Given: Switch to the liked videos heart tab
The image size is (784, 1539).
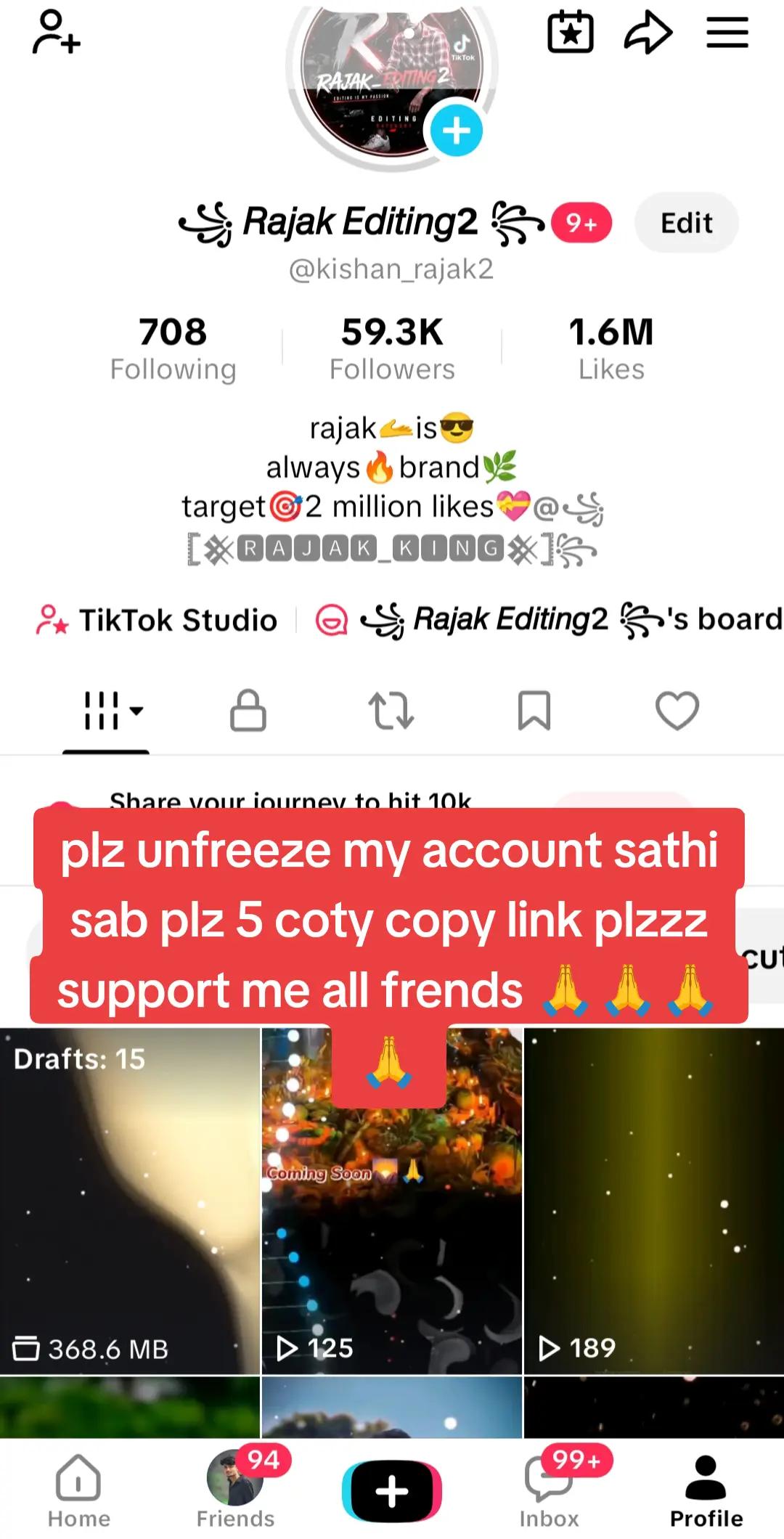Looking at the screenshot, I should click(x=677, y=710).
